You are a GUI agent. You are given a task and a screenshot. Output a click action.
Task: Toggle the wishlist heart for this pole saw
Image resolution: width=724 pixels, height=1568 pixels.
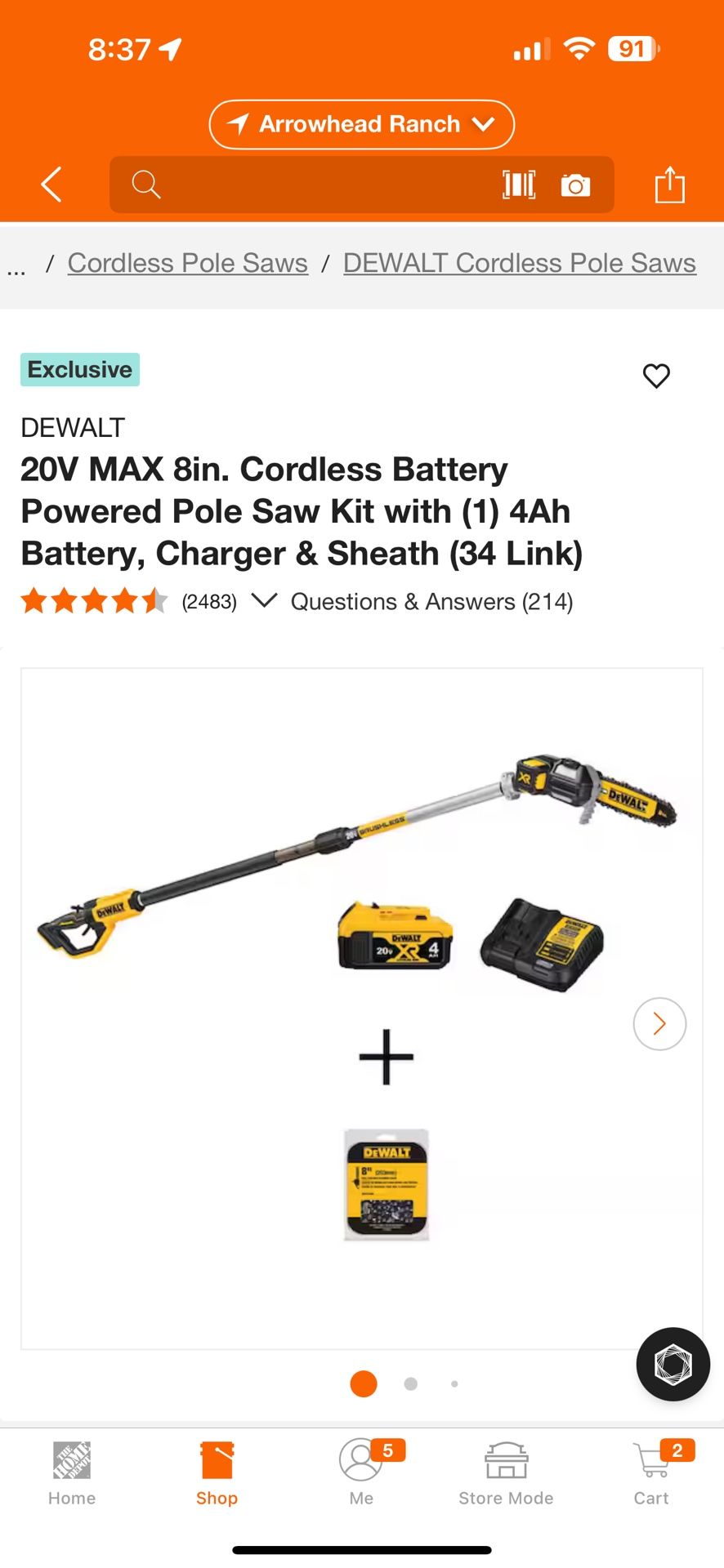pos(656,376)
